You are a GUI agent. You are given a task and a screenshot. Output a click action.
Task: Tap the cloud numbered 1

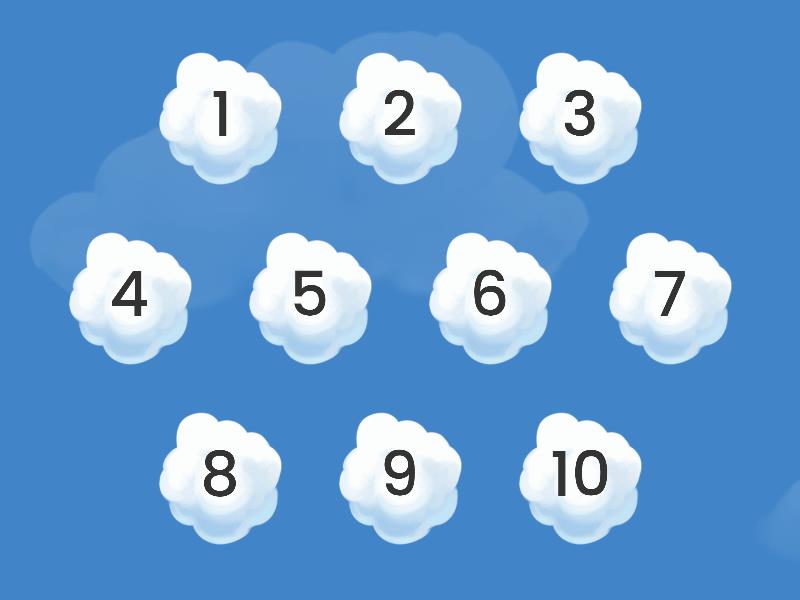220,117
